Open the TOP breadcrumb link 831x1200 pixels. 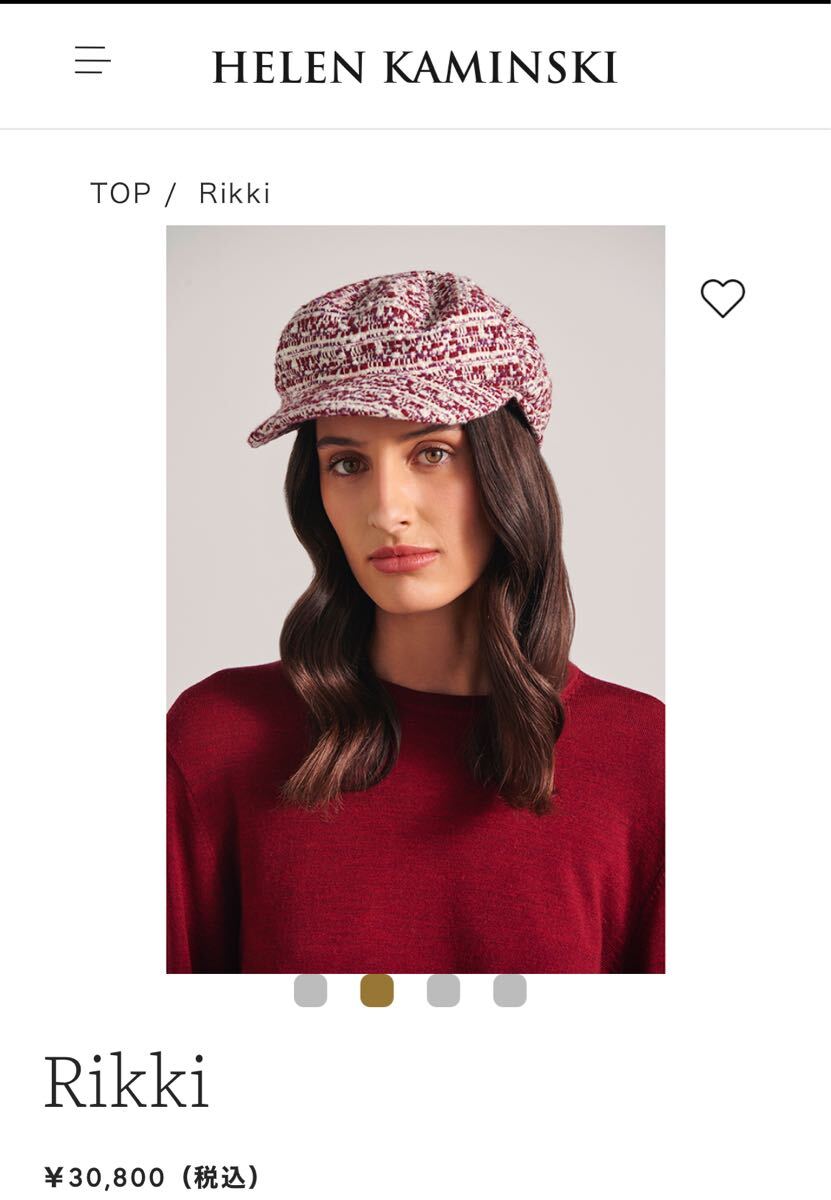point(120,193)
